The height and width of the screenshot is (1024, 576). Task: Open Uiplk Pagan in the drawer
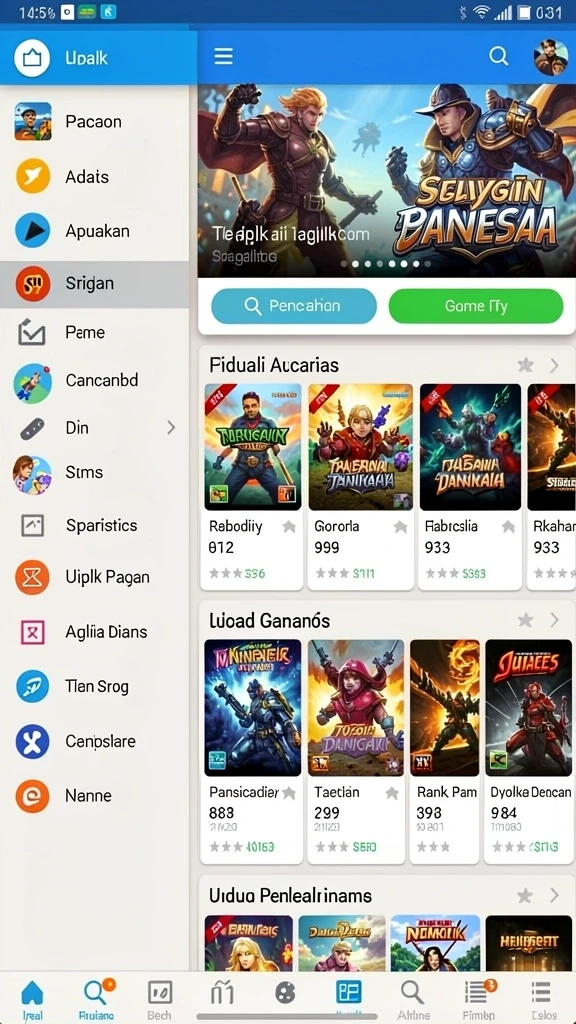coord(95,577)
